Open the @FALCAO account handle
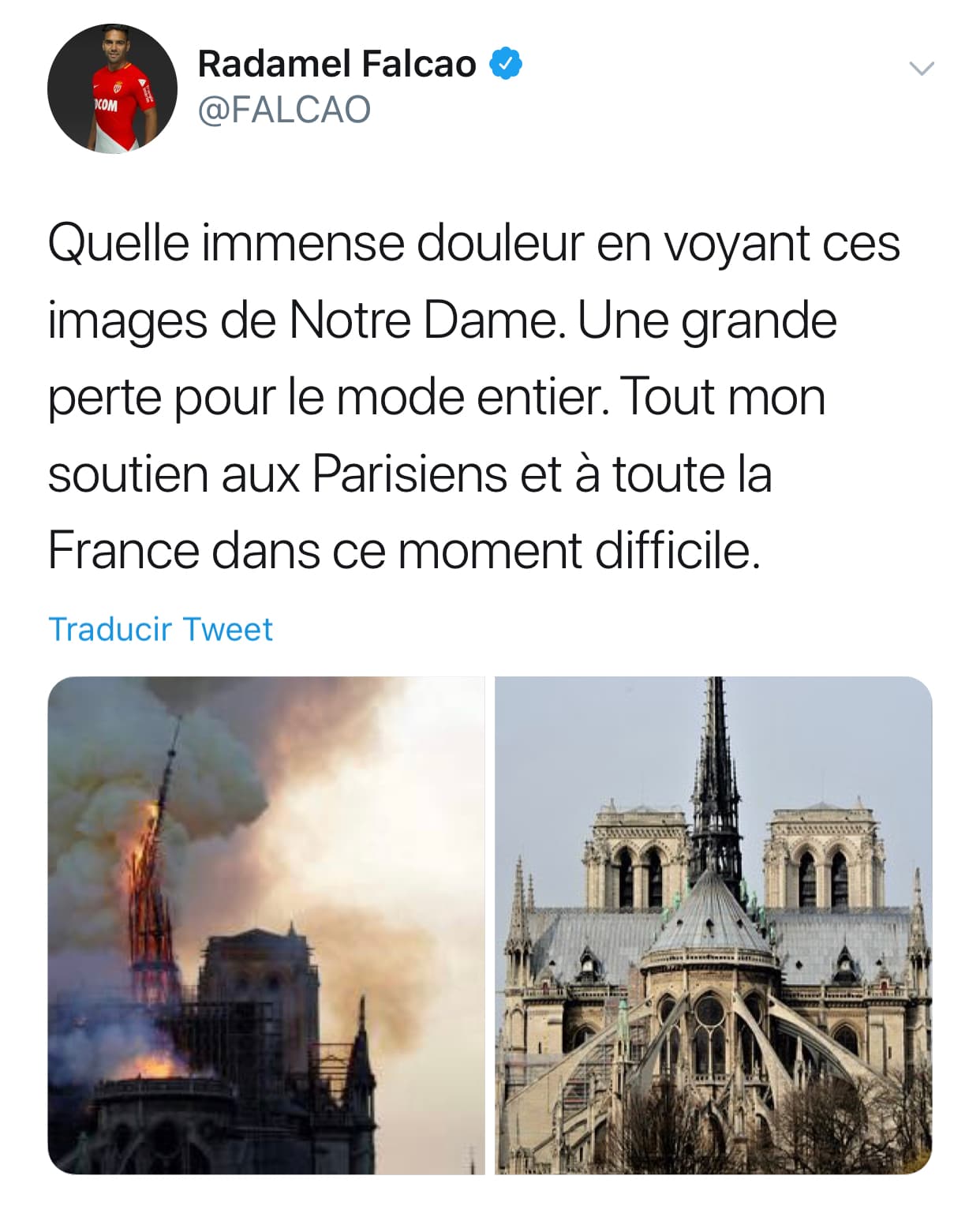 click(284, 110)
